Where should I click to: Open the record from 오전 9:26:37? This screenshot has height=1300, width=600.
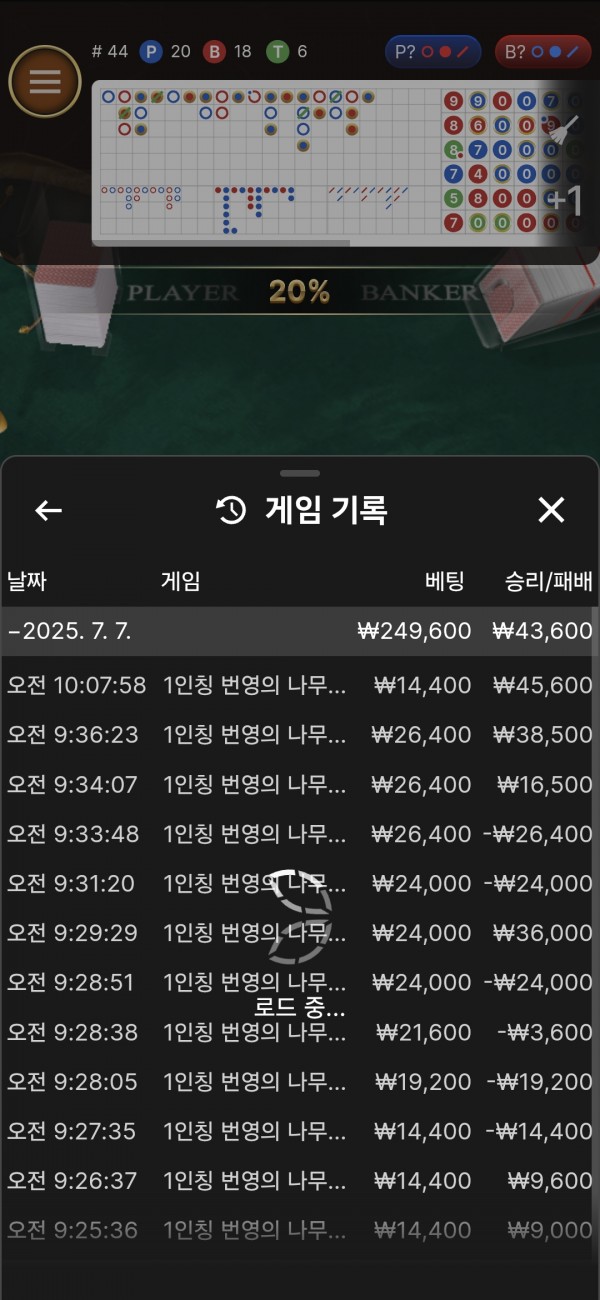tap(299, 1180)
